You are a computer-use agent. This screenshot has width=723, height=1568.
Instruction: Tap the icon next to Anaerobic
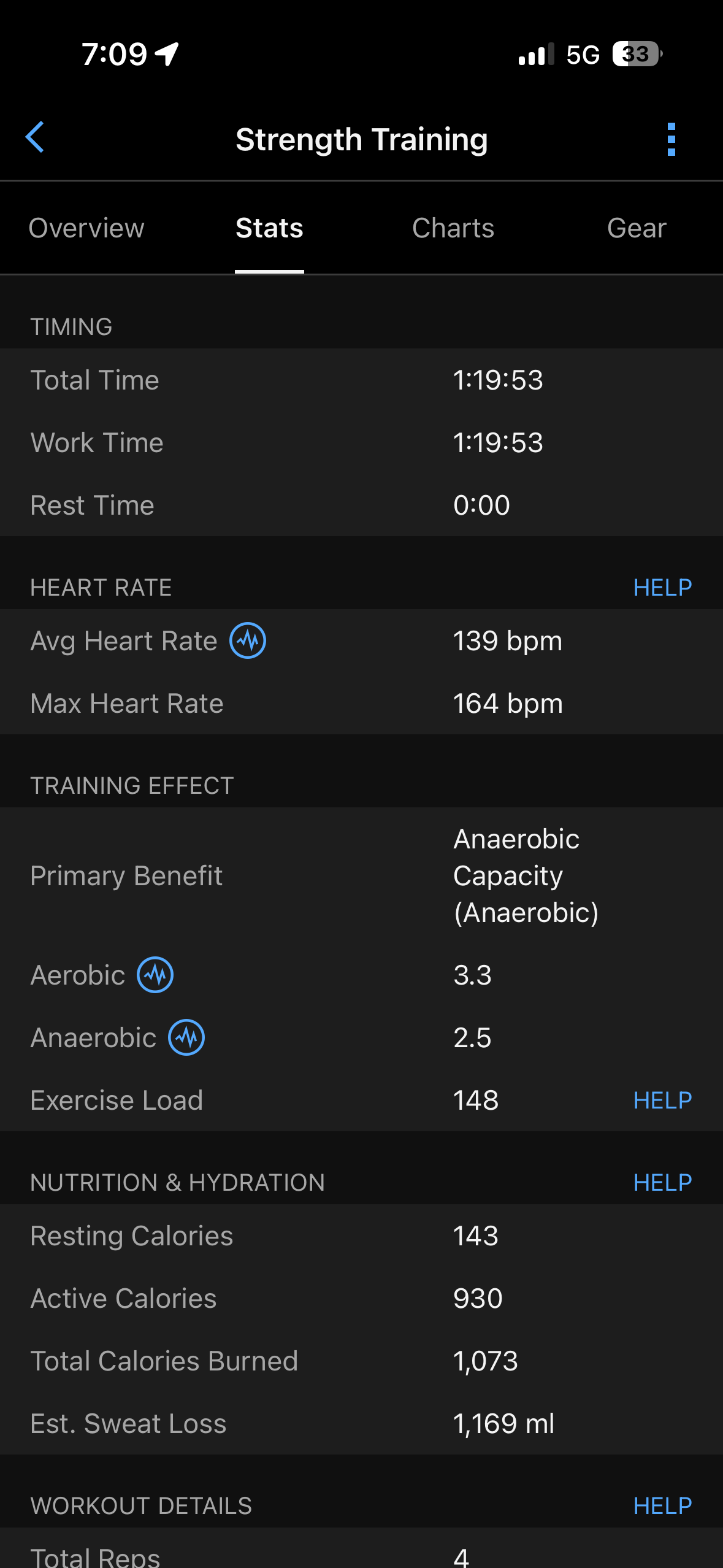[186, 1037]
